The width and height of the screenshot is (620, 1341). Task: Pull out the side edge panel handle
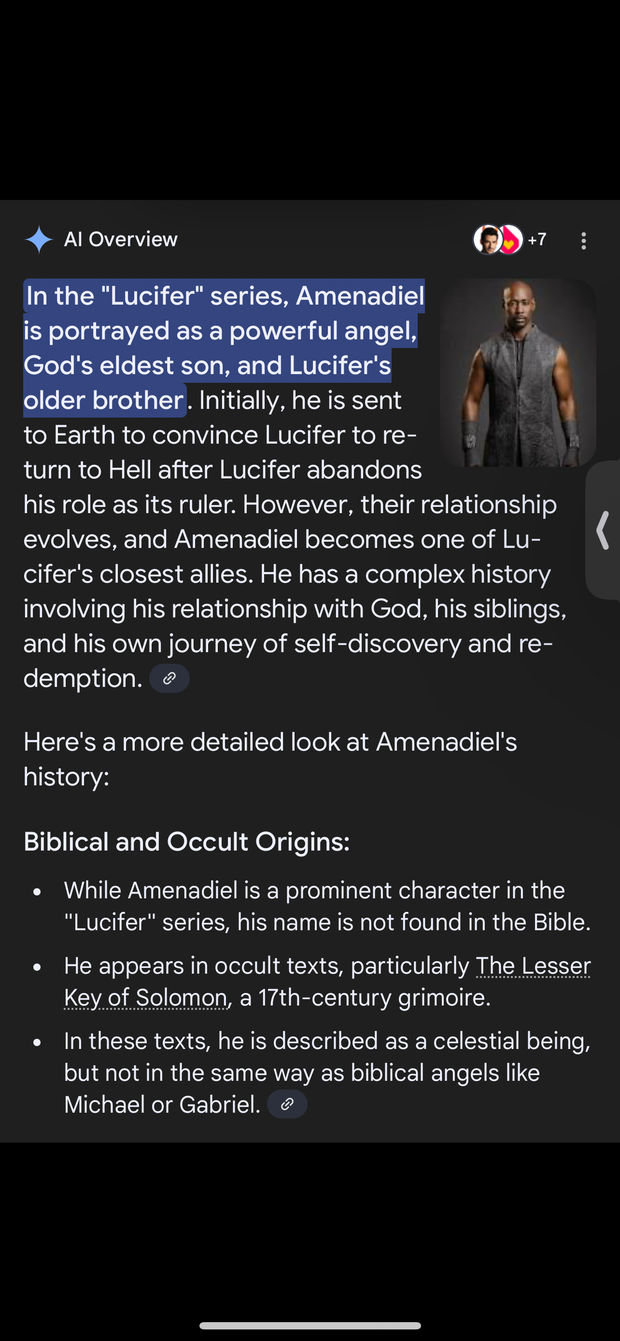[x=603, y=530]
